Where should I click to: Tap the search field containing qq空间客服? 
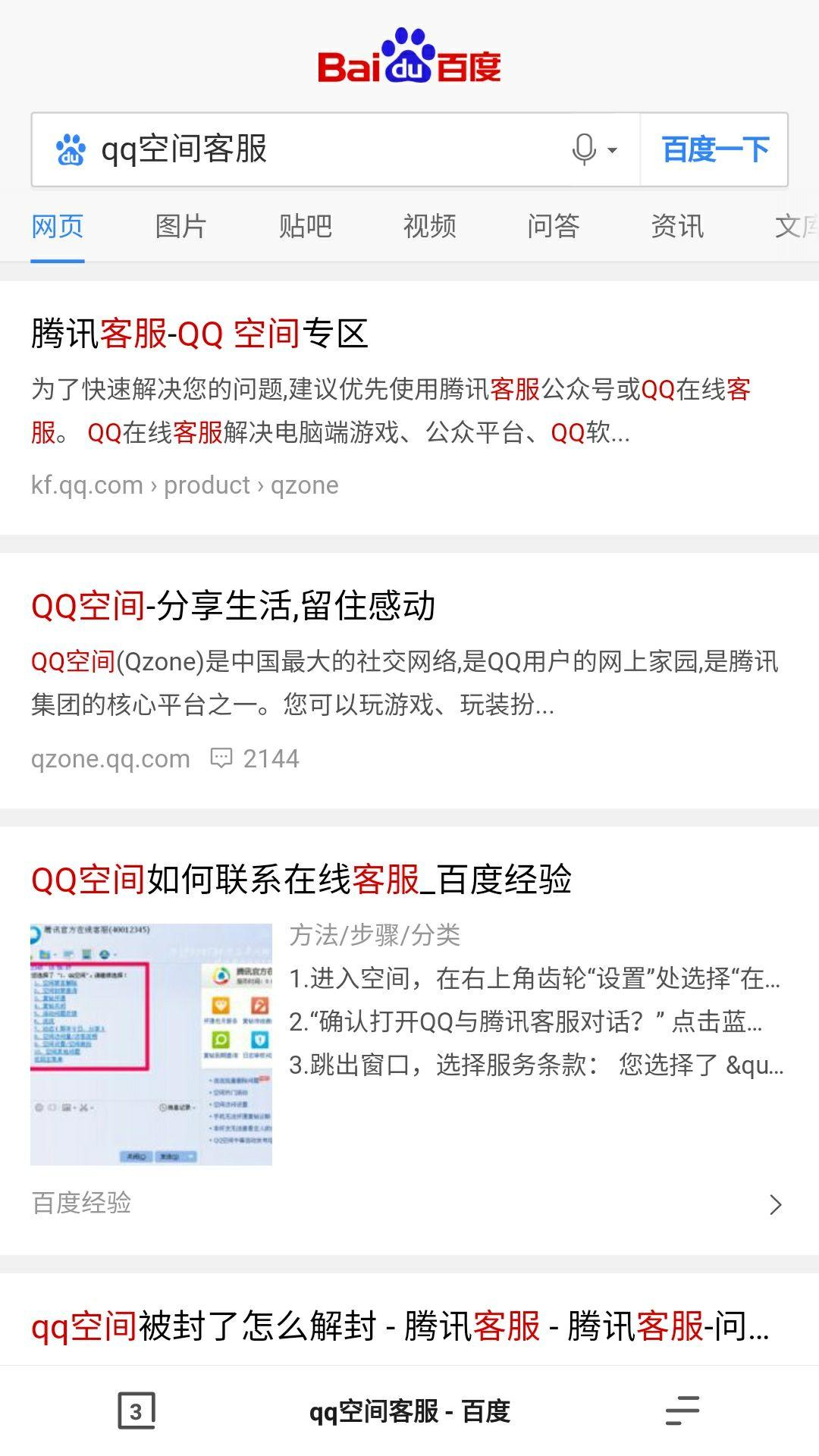click(303, 149)
